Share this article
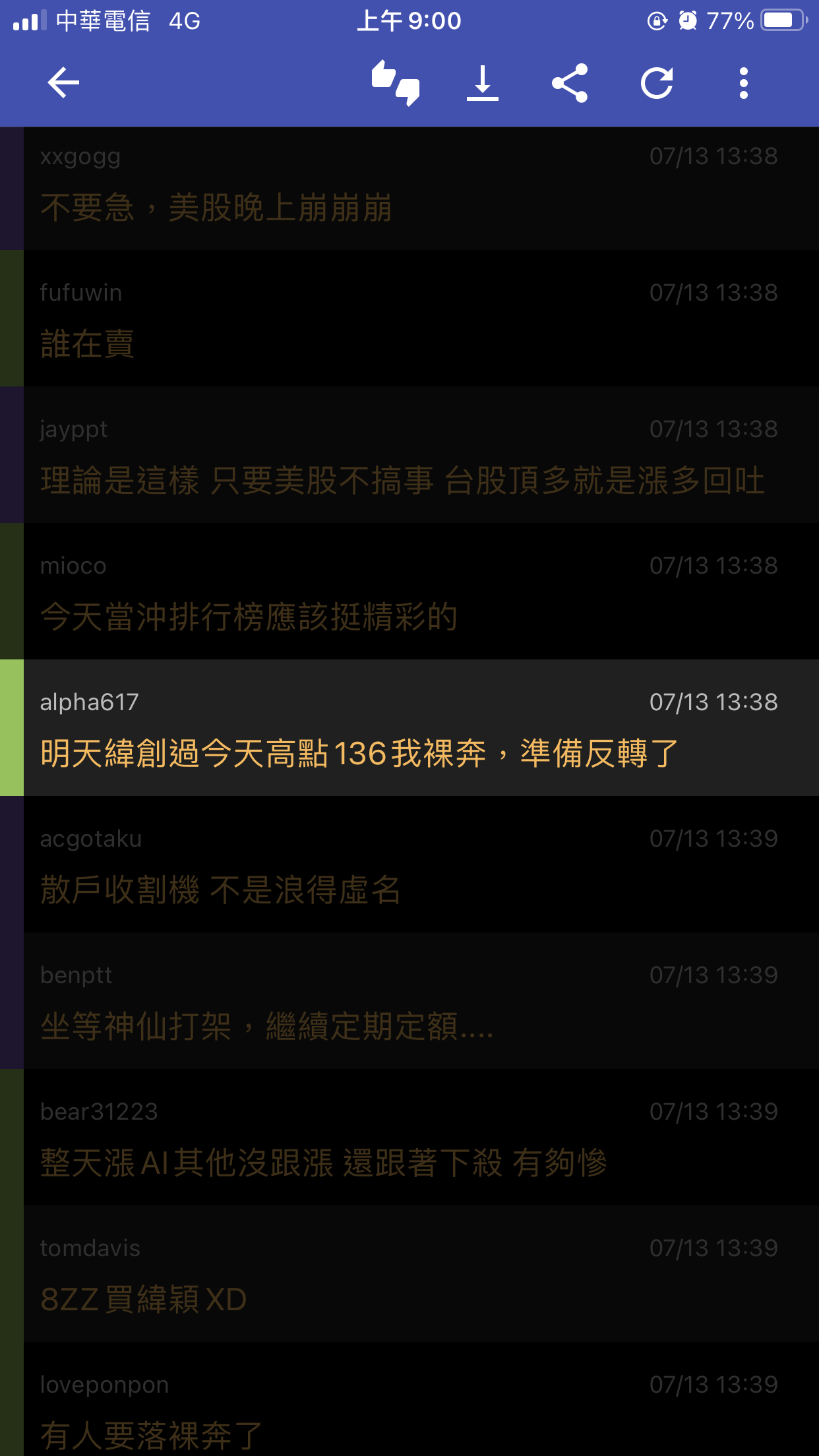Viewport: 819px width, 1456px height. pos(570,83)
